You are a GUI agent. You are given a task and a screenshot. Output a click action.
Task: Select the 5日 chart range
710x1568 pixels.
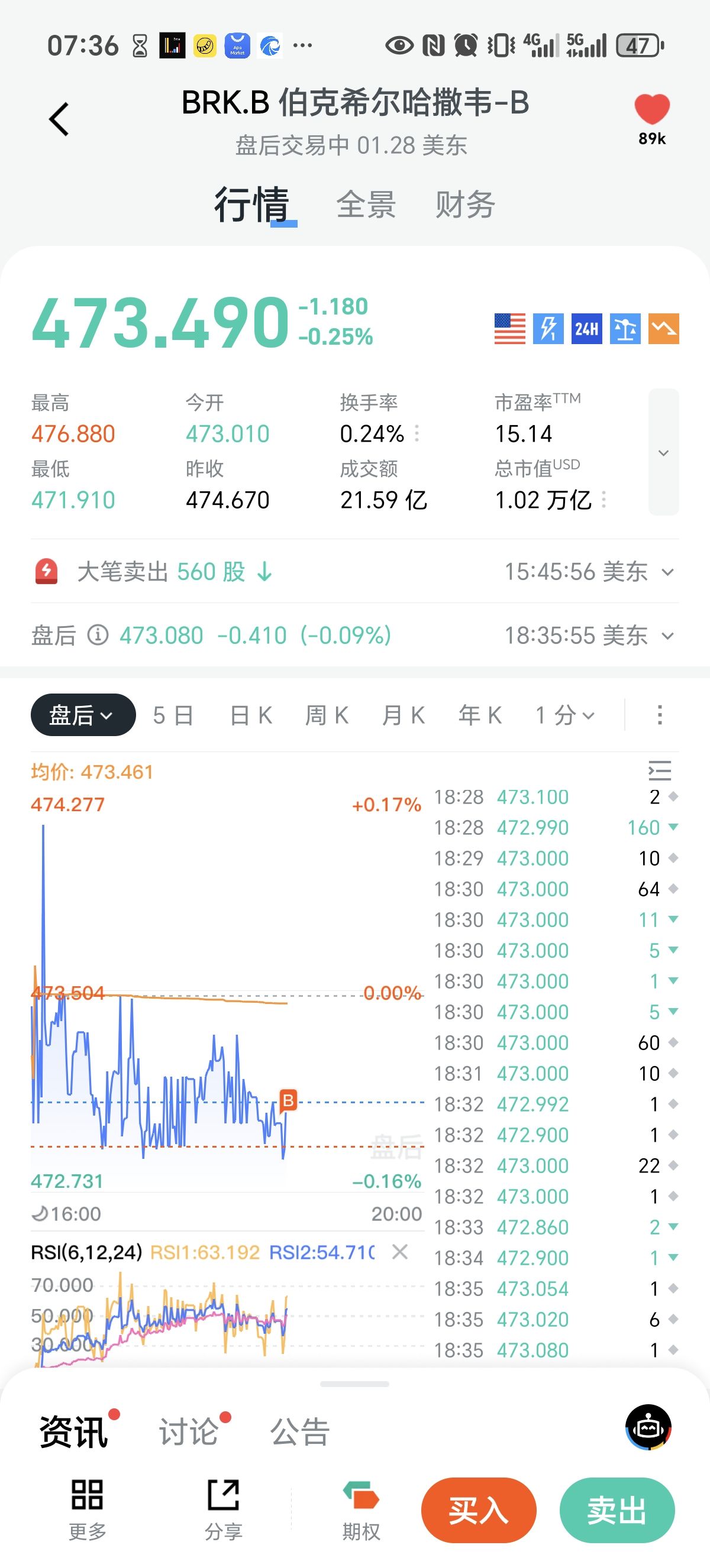(x=173, y=716)
